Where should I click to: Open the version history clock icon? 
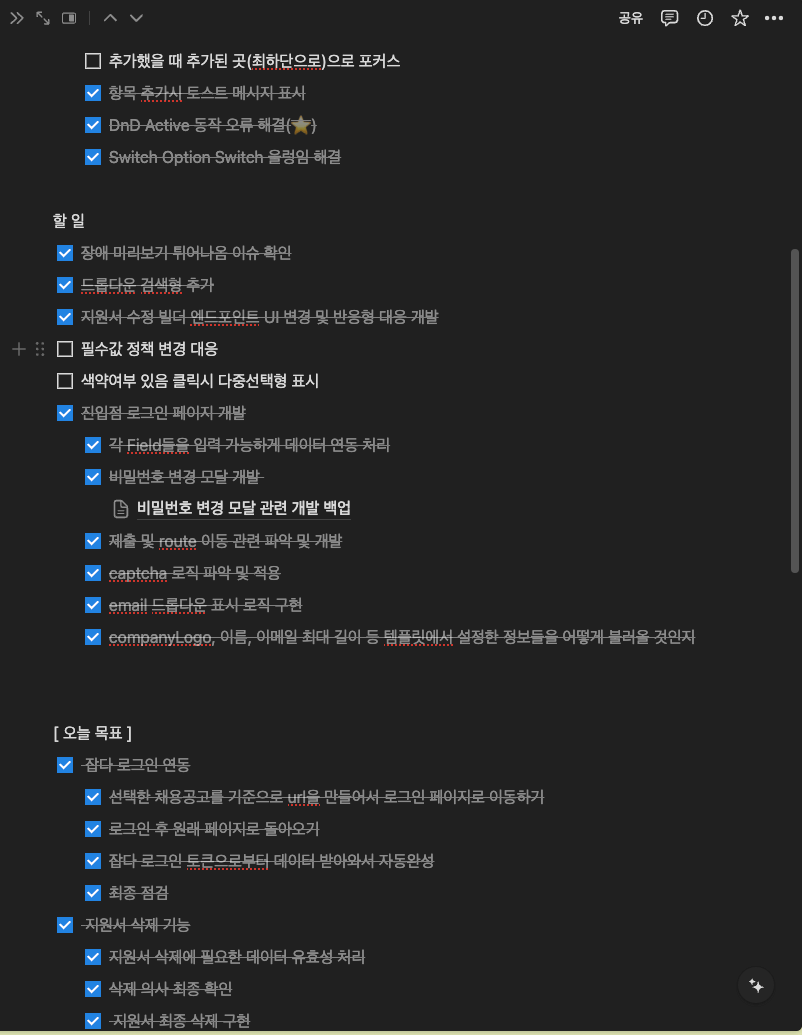tap(705, 18)
